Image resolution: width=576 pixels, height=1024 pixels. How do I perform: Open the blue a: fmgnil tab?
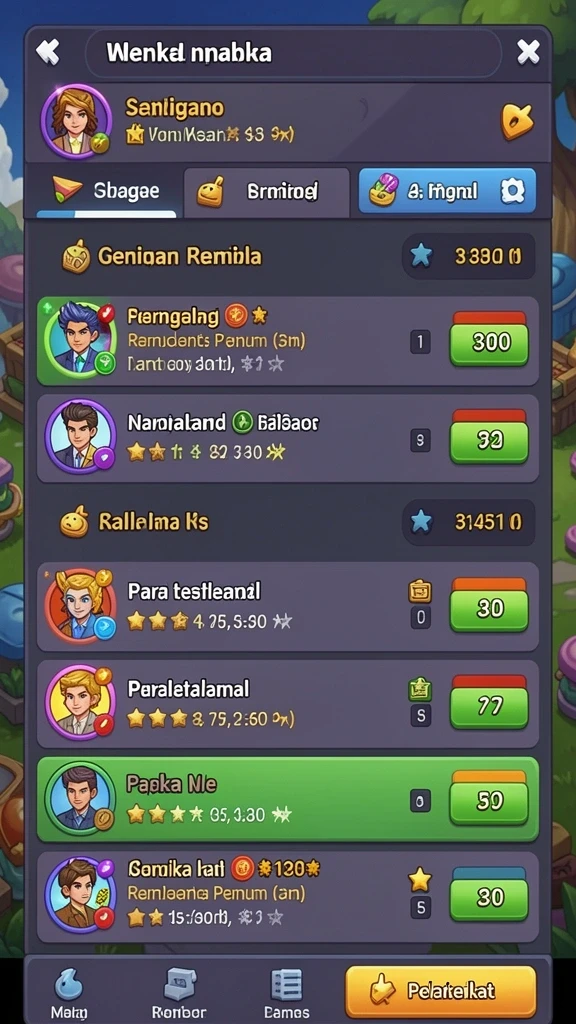[447, 191]
